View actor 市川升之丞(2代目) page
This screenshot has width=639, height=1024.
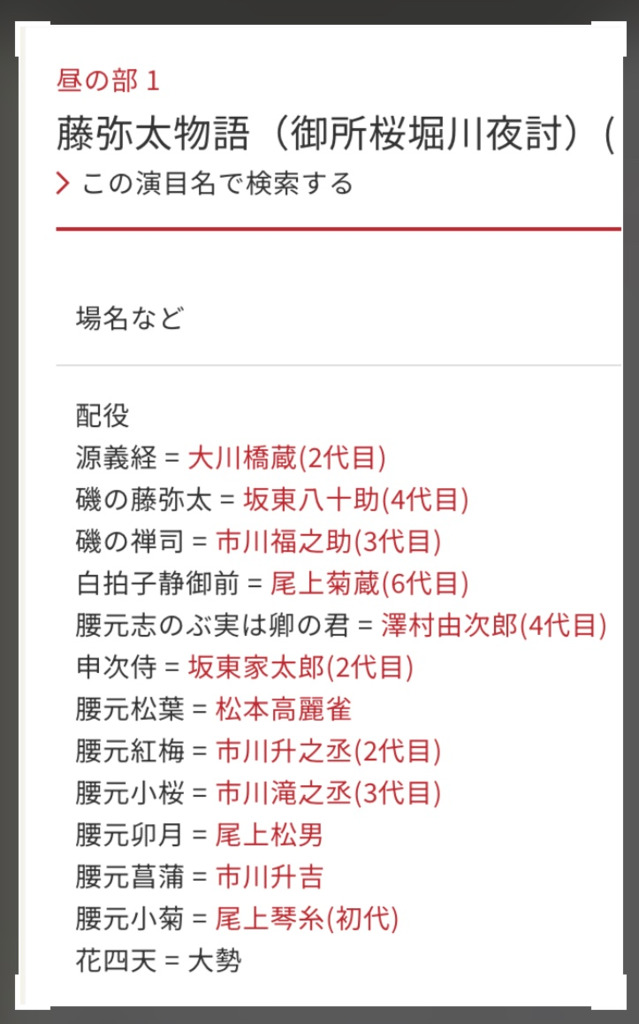coord(328,751)
